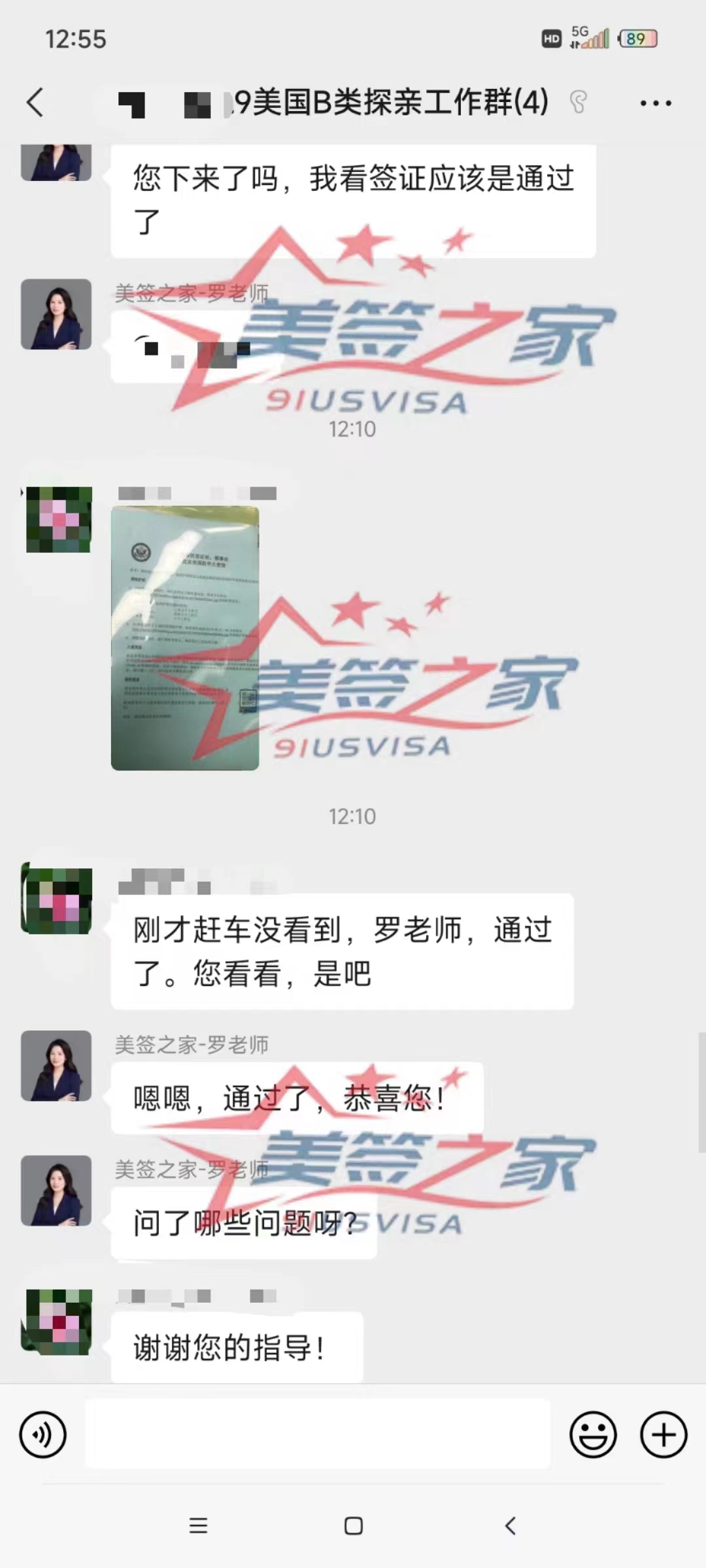This screenshot has height=1568, width=706.
Task: Open 罗老师's avatar beside 问了哪些问题呀?
Action: coord(56,1190)
